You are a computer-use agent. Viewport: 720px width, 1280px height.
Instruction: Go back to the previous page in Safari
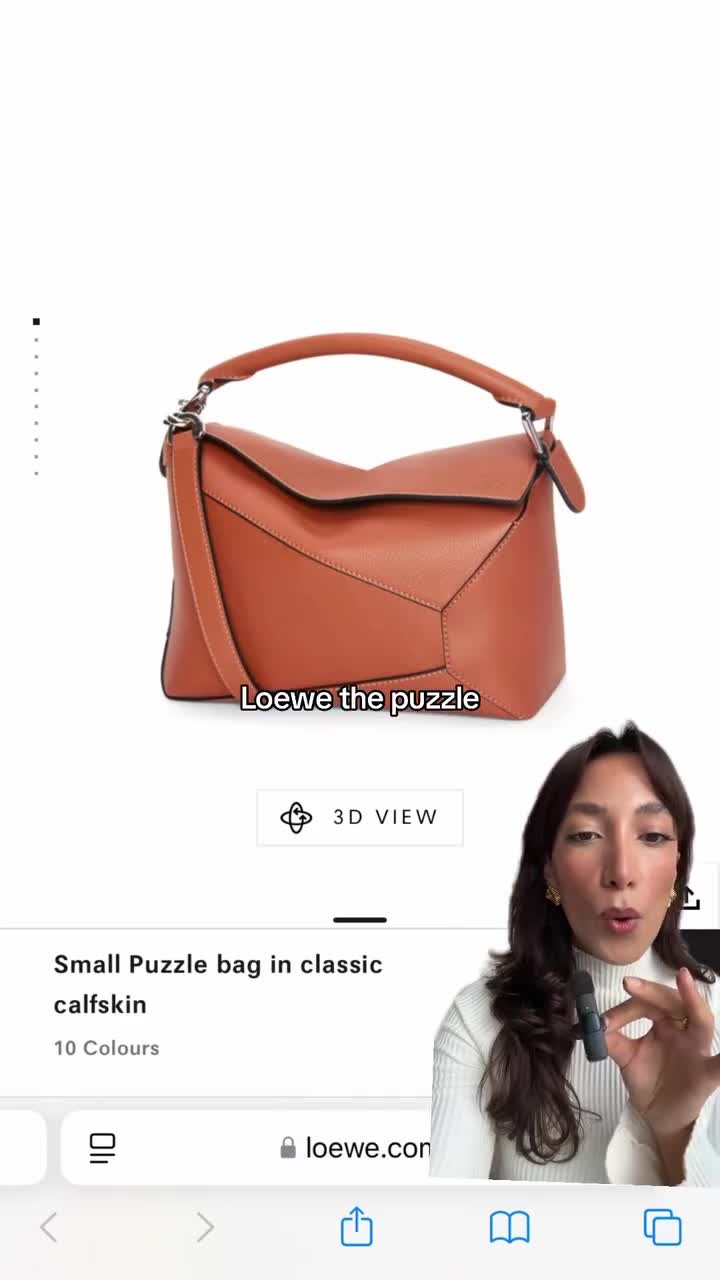[x=48, y=1227]
